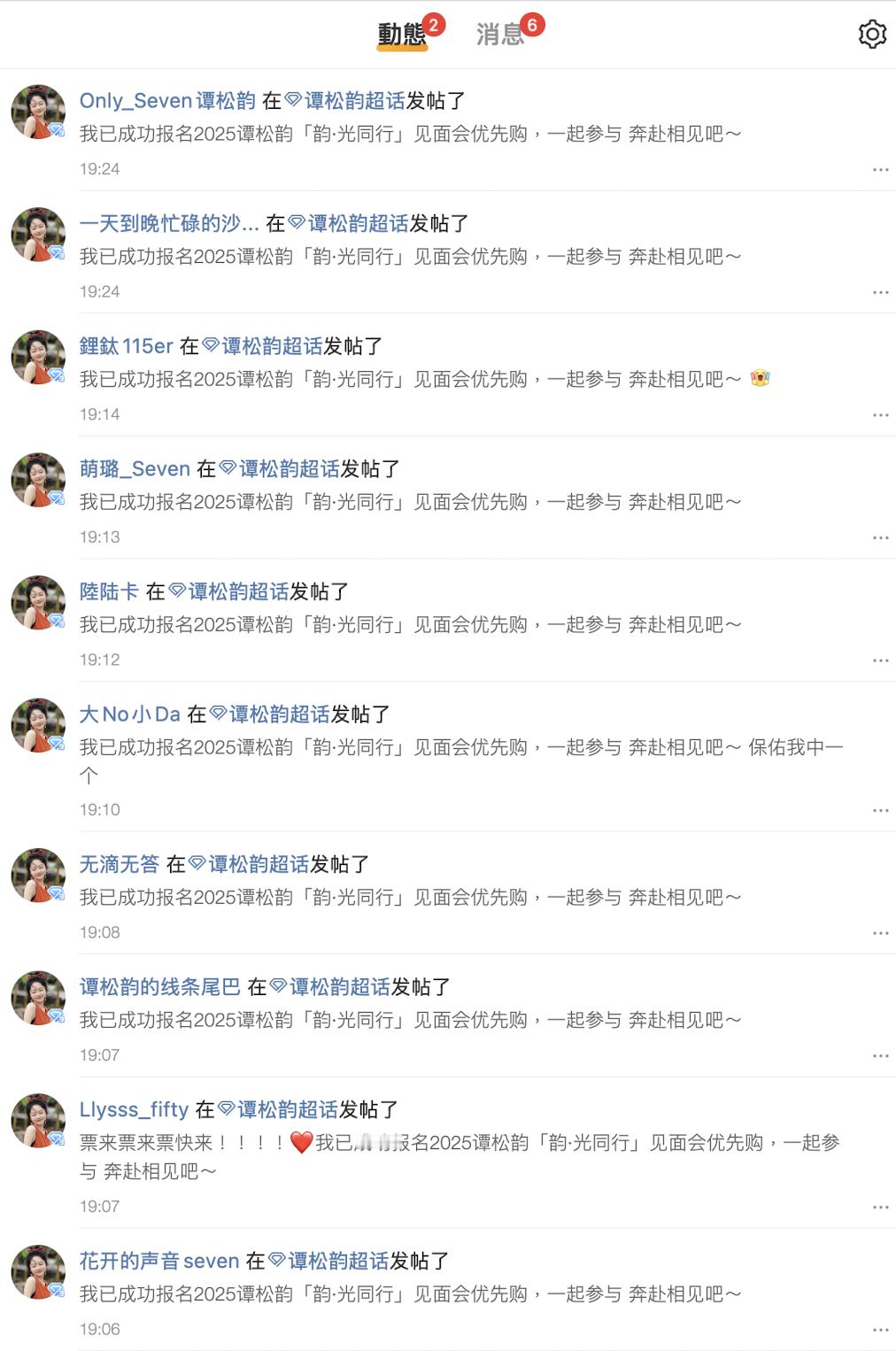
Task: Open the settings gear icon
Action: (873, 34)
